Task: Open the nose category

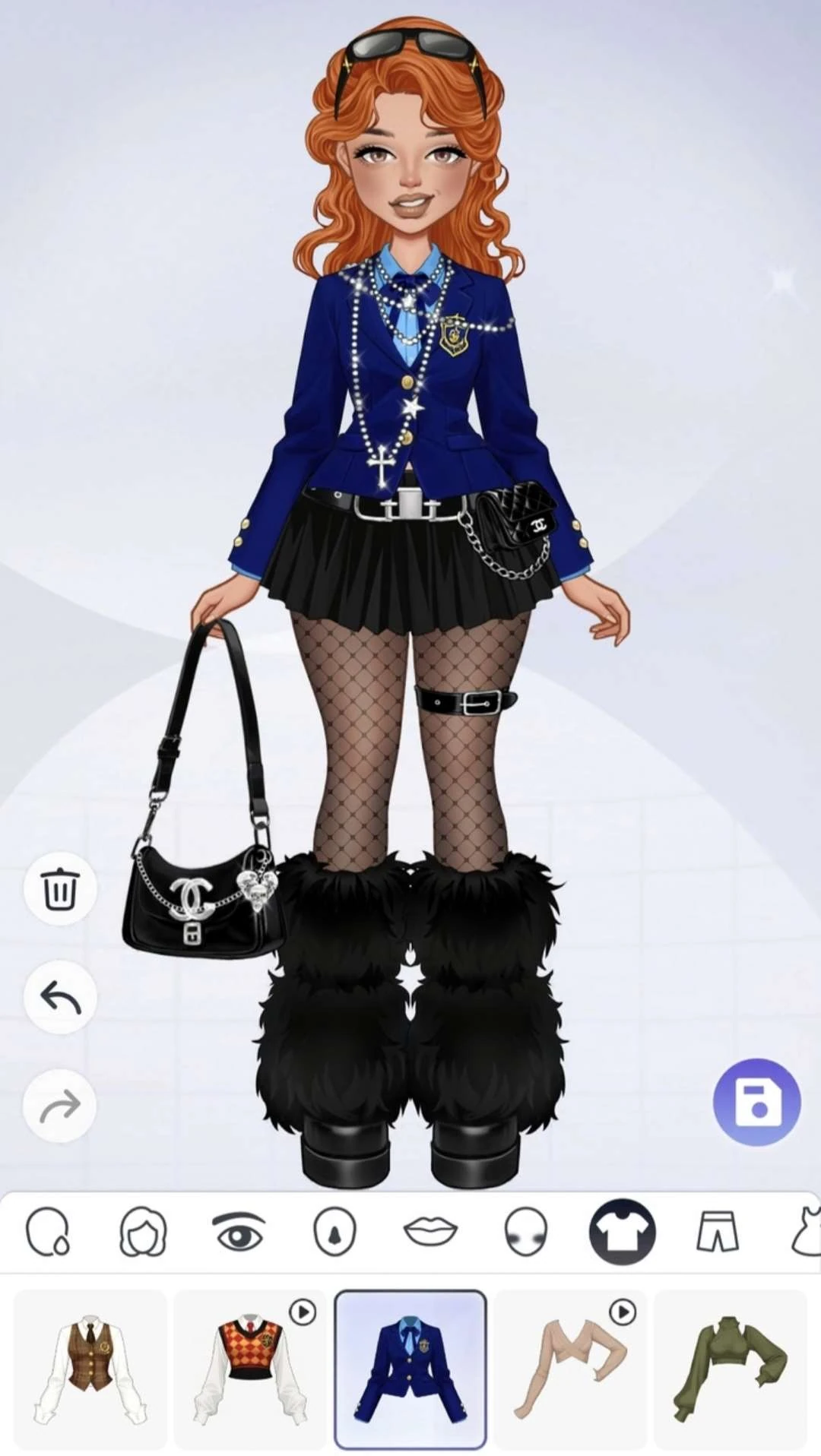Action: pos(334,1232)
